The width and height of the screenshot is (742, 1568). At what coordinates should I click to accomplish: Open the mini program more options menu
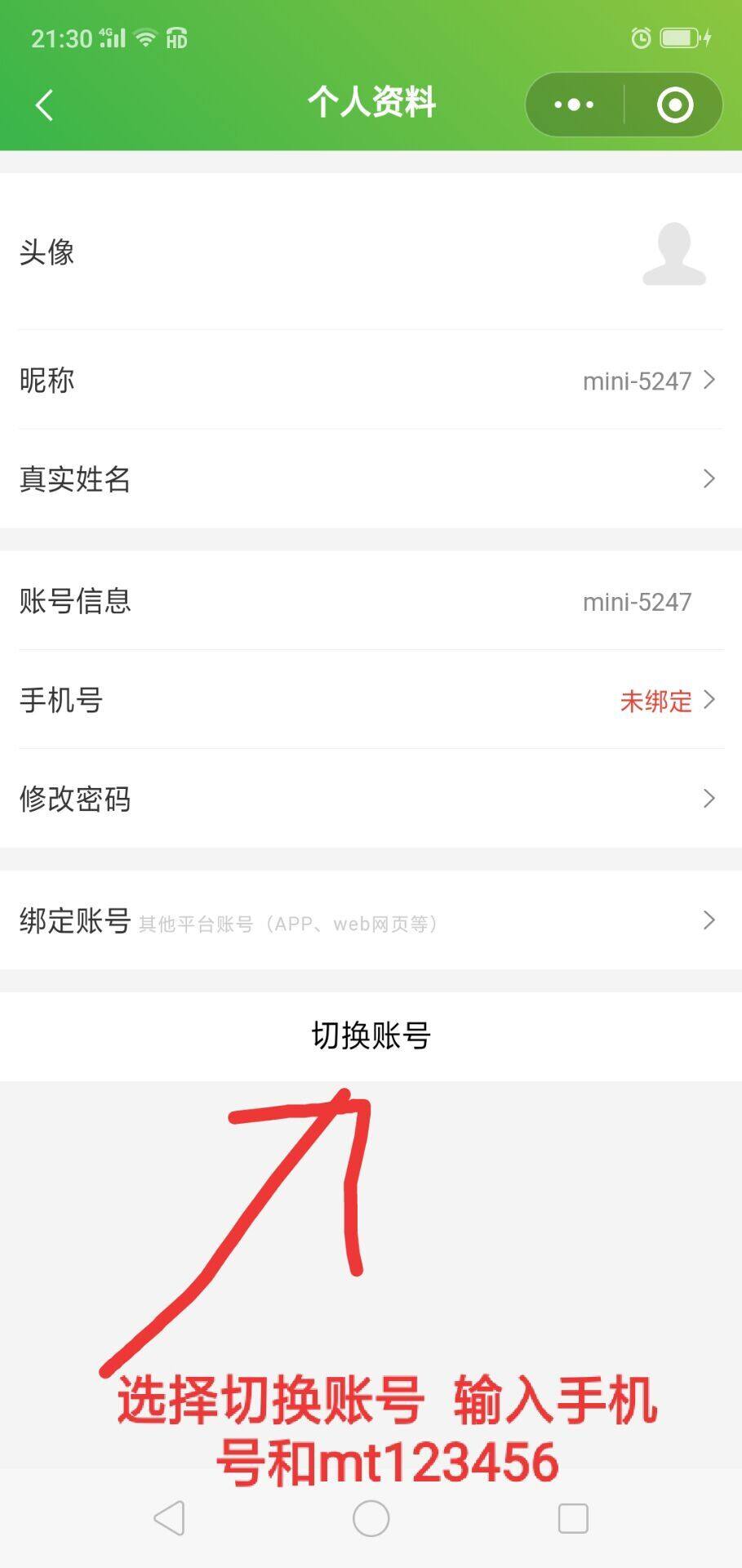pyautogui.click(x=574, y=105)
